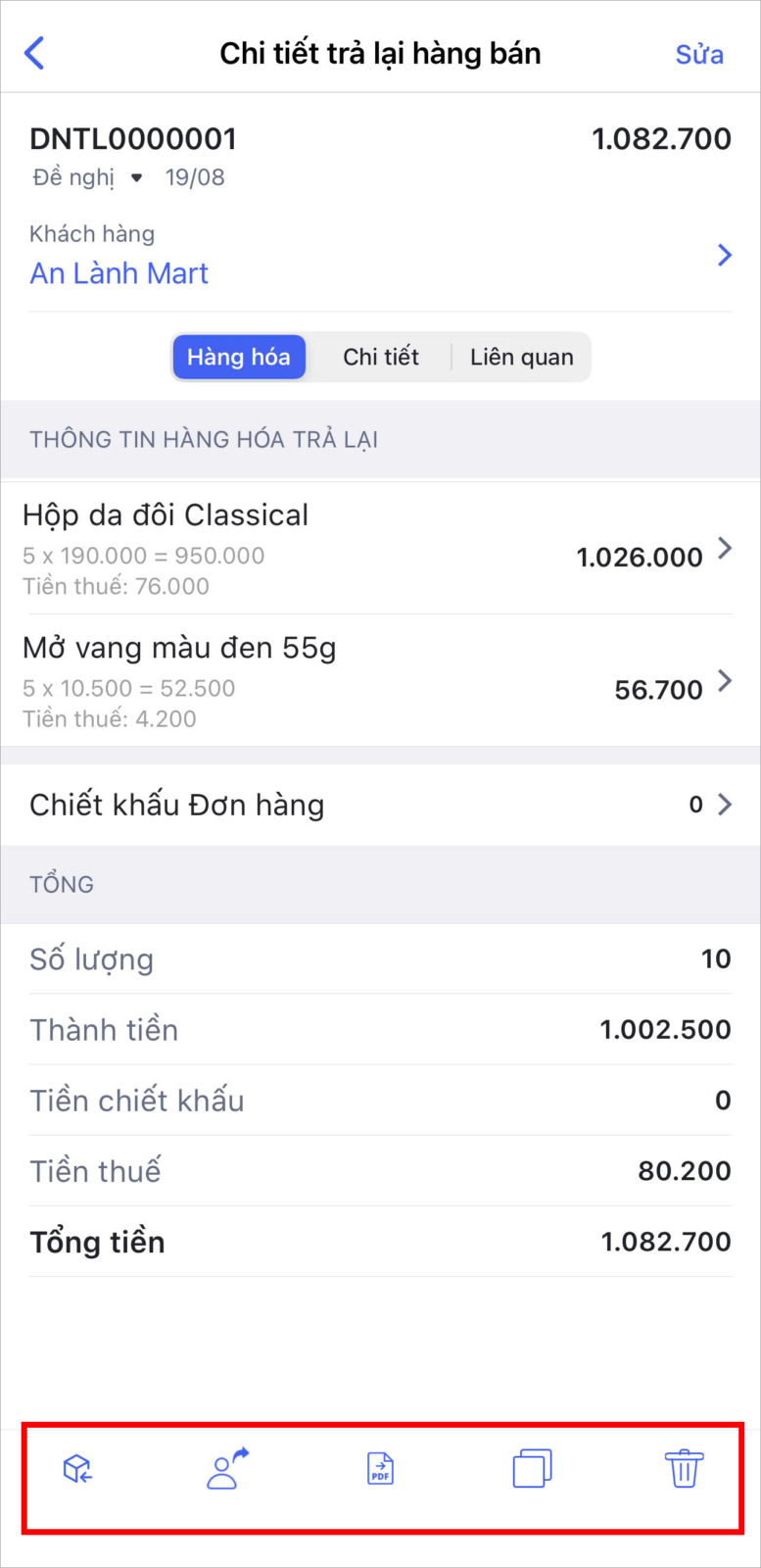Open item Mở vang màu đen 55g
Screen dimensions: 761x1568
click(x=380, y=682)
